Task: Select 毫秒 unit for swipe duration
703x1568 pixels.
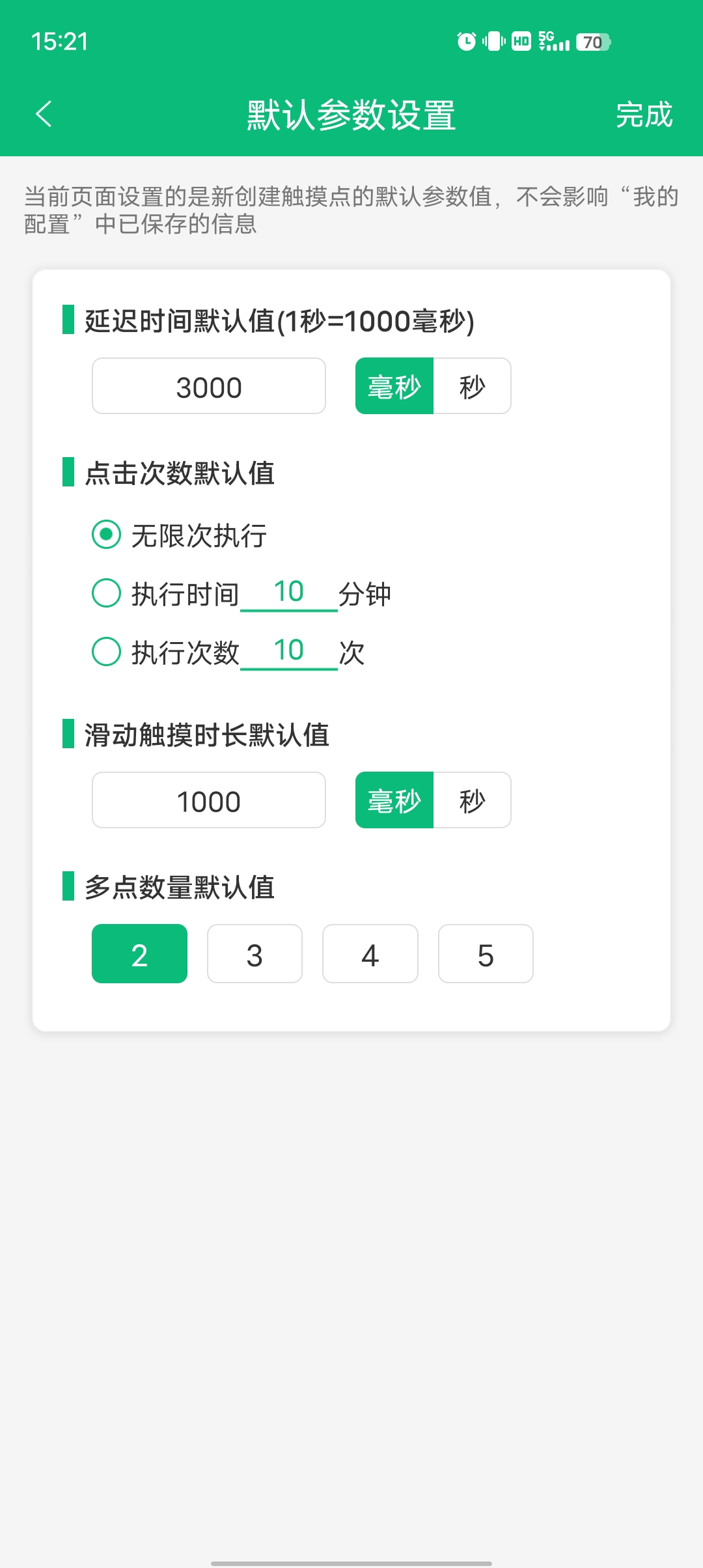Action: click(394, 800)
